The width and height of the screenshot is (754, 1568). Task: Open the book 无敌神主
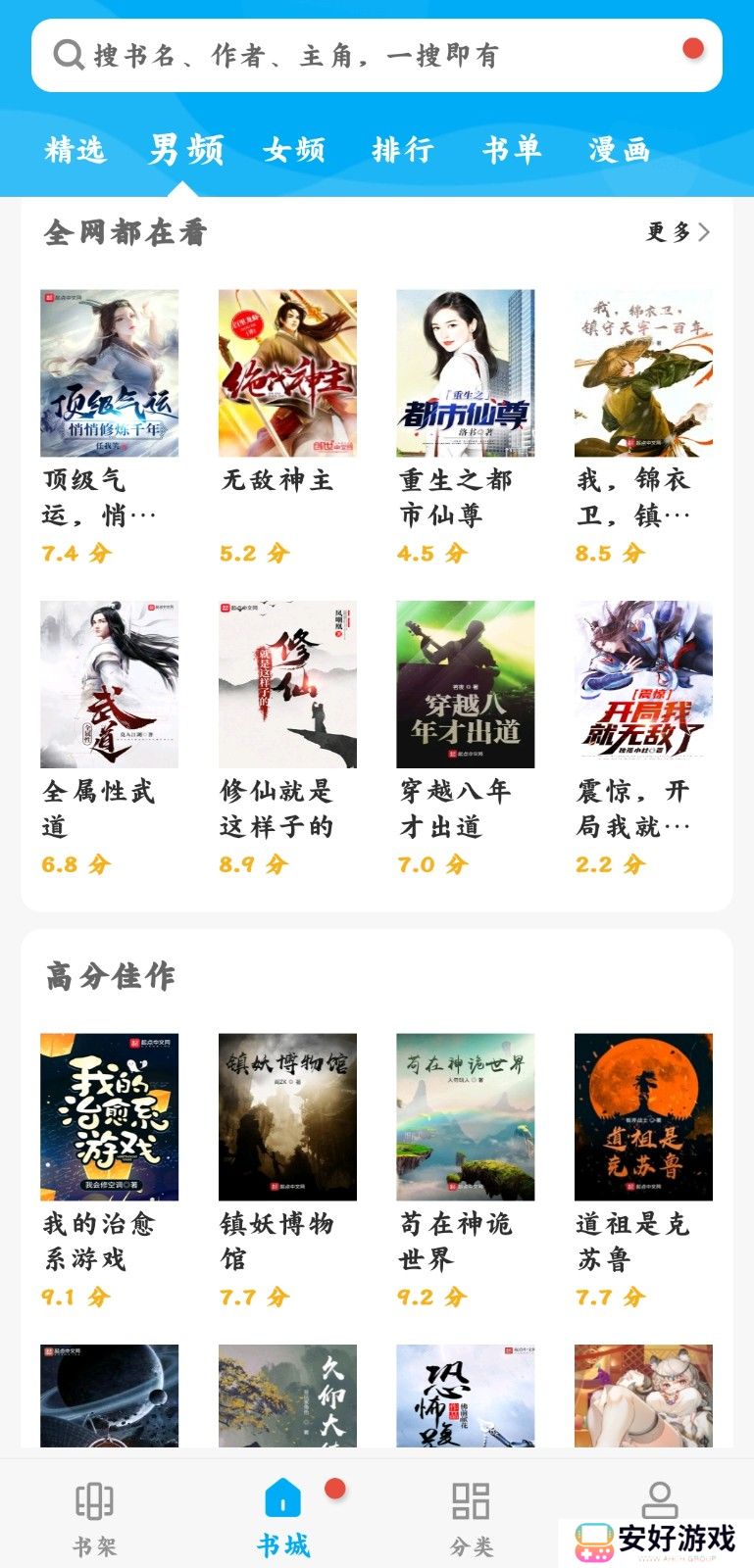coord(287,371)
